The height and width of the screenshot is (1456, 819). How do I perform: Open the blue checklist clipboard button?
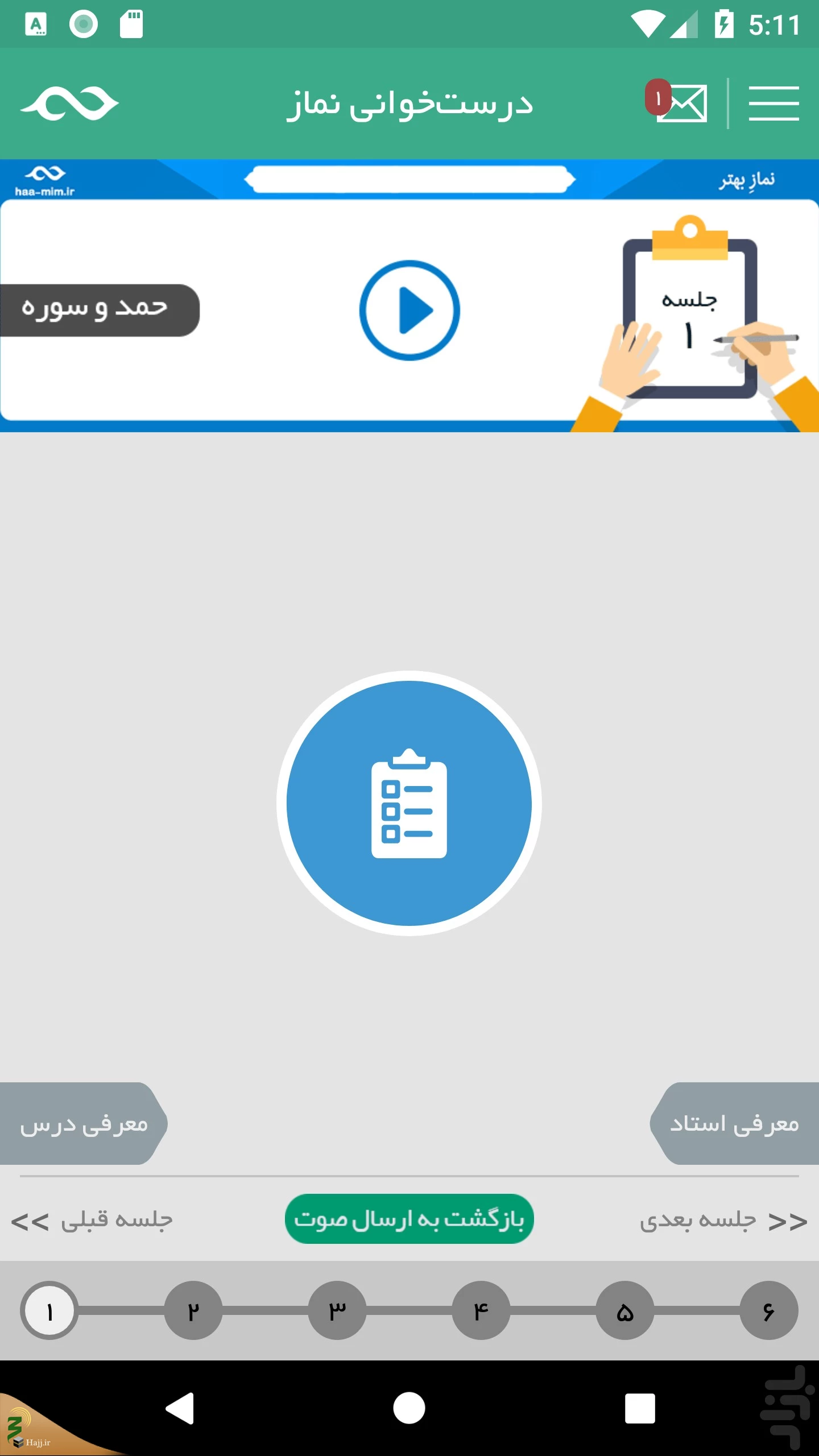(409, 803)
